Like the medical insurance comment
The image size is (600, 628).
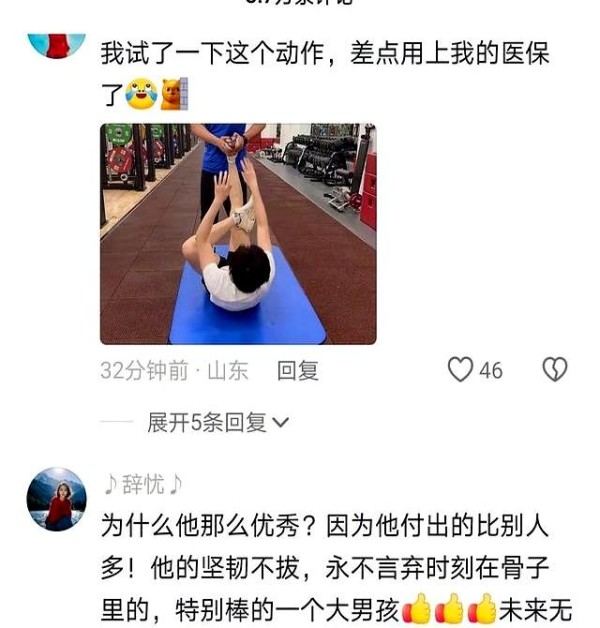click(x=460, y=370)
